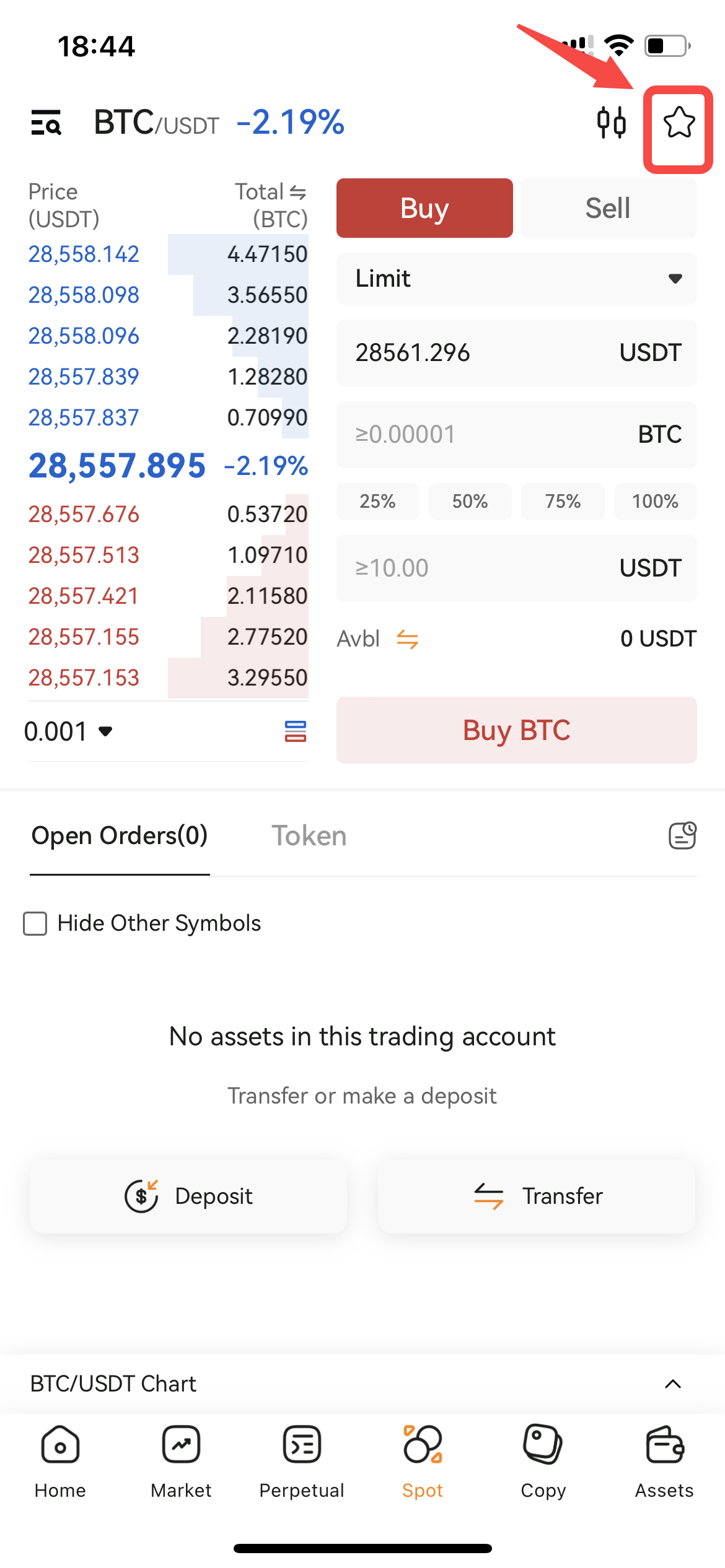Screen dimensions: 725x1568
Task: Open the Limit order type dropdown
Action: (517, 279)
